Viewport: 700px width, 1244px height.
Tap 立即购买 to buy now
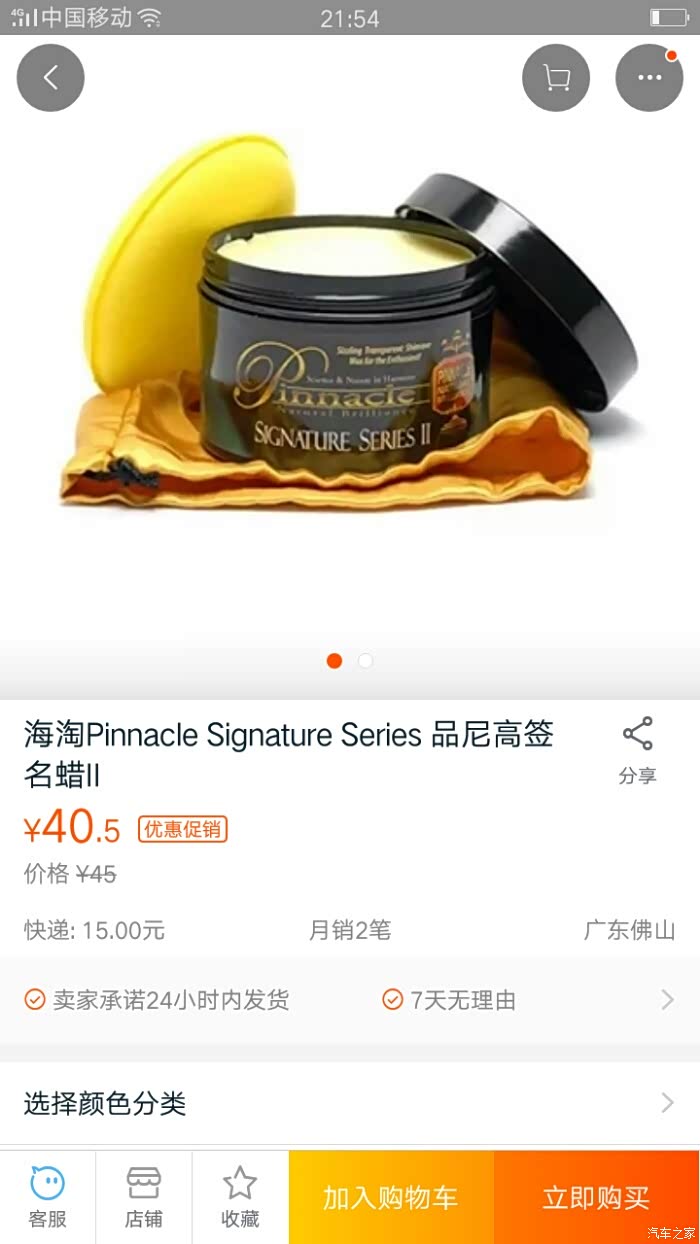click(x=597, y=1197)
